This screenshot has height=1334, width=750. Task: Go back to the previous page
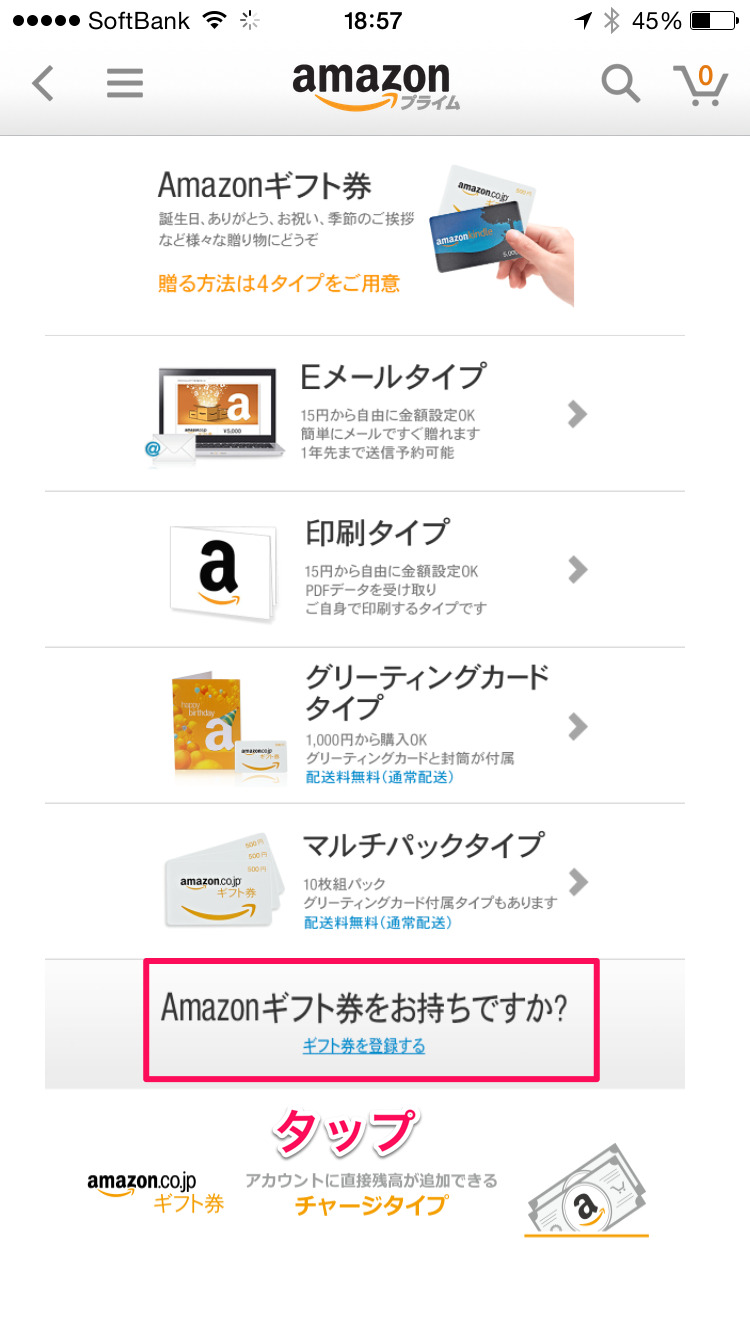pos(43,84)
